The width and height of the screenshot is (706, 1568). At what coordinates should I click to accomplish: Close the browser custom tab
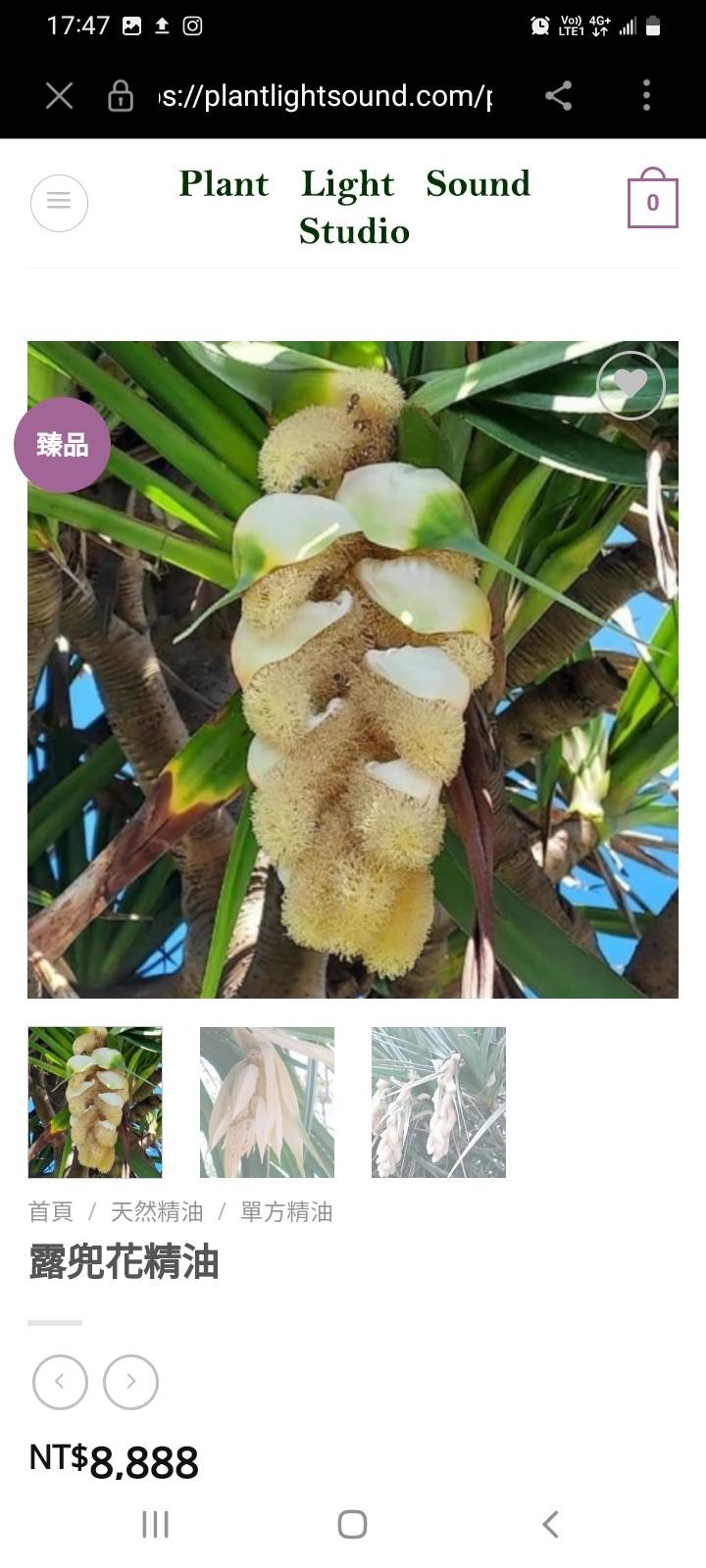pyautogui.click(x=59, y=95)
